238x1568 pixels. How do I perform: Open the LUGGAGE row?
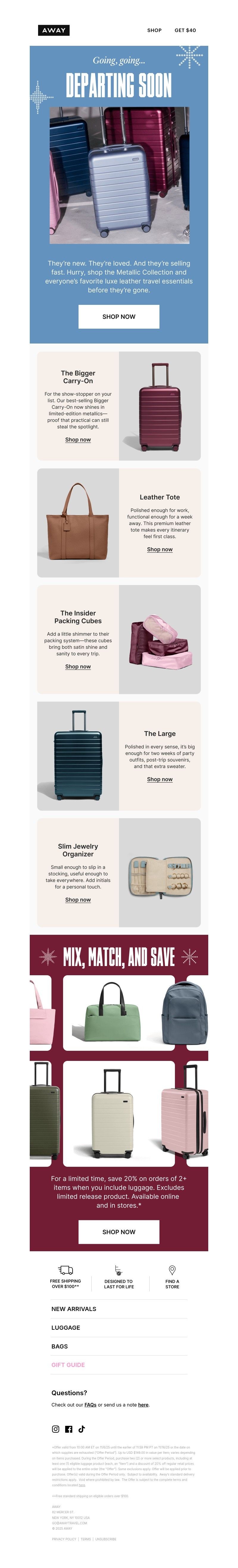pos(66,1328)
